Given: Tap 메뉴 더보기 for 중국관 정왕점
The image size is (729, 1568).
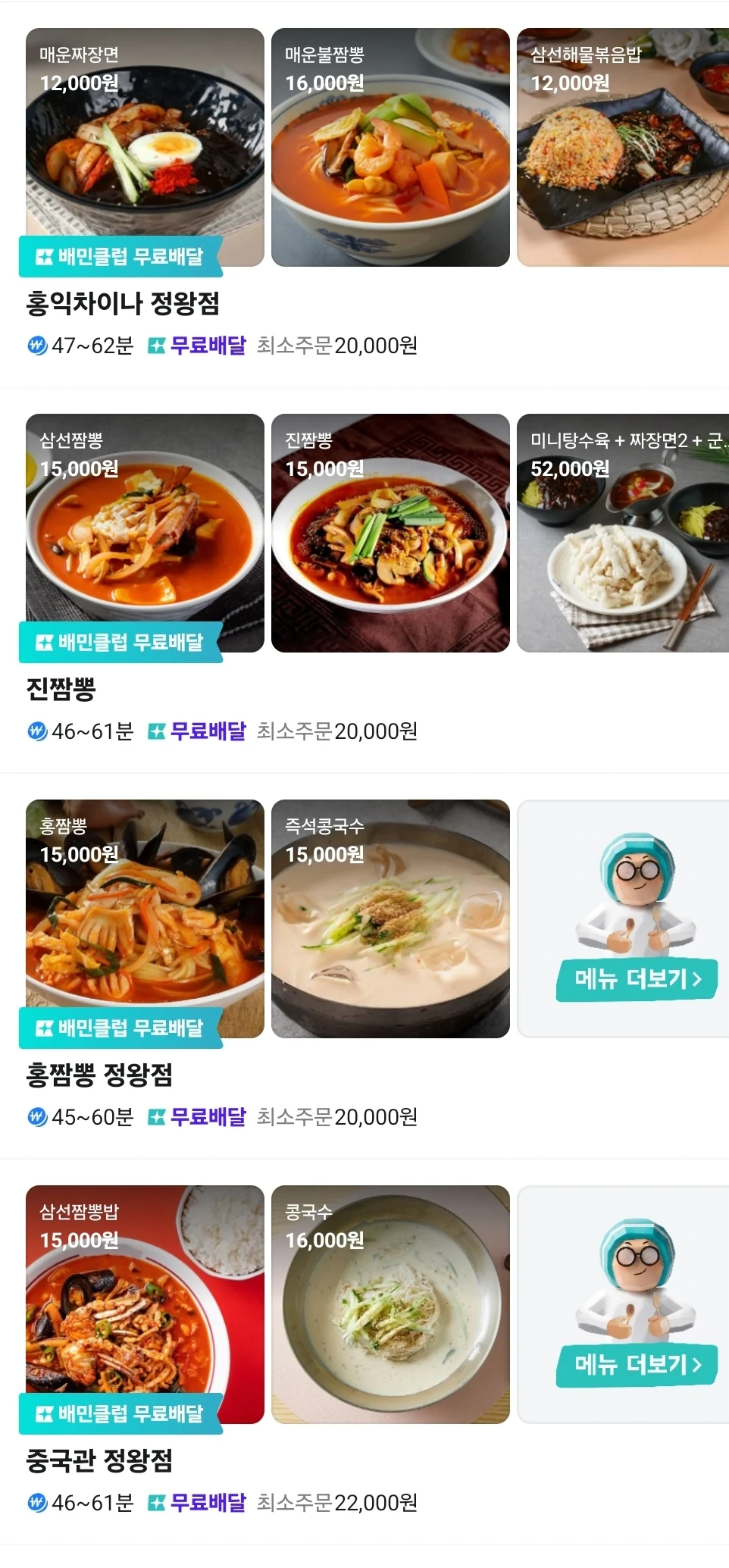Looking at the screenshot, I should point(637,1365).
